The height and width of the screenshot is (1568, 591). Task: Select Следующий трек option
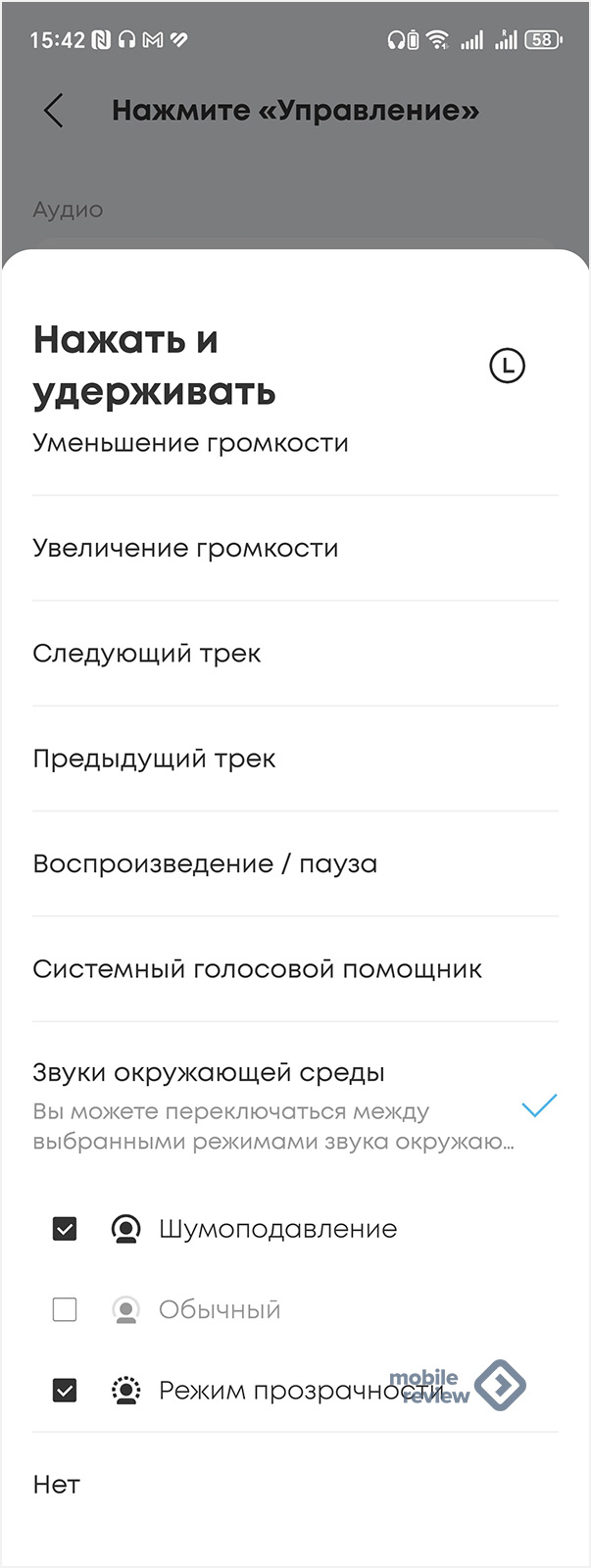point(147,654)
